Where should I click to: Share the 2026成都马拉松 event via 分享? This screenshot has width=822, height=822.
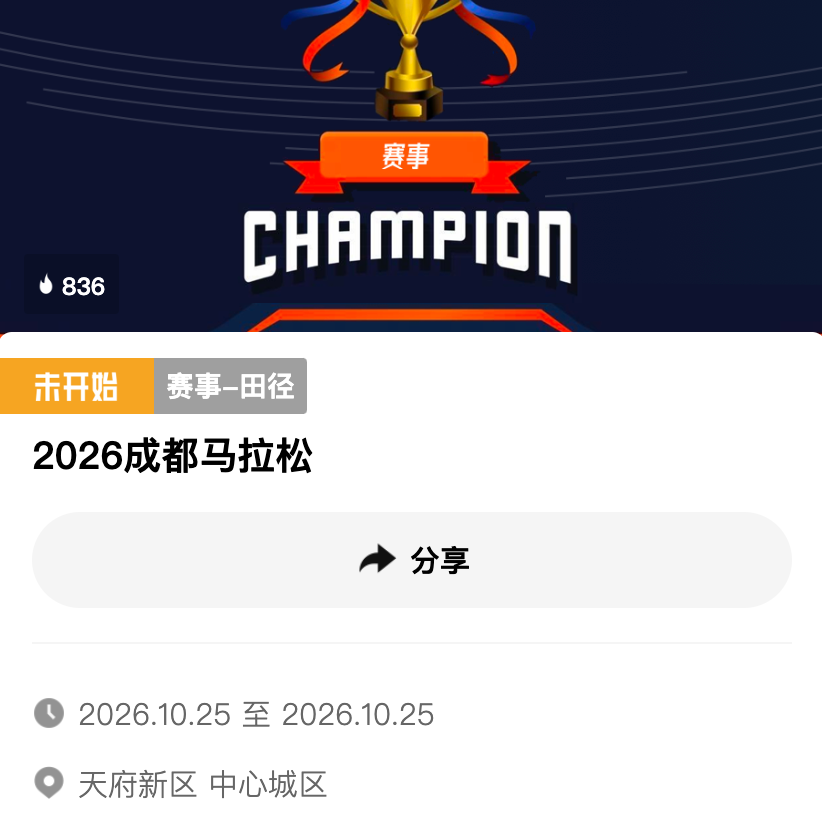(x=412, y=560)
